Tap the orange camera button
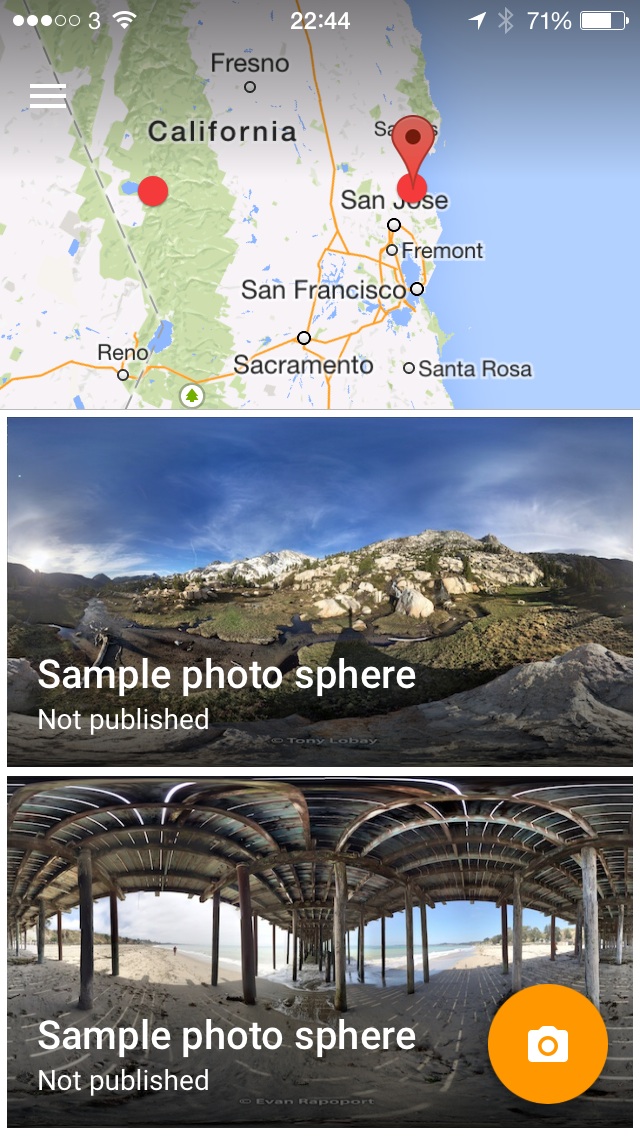This screenshot has width=640, height=1136. pyautogui.click(x=548, y=1044)
